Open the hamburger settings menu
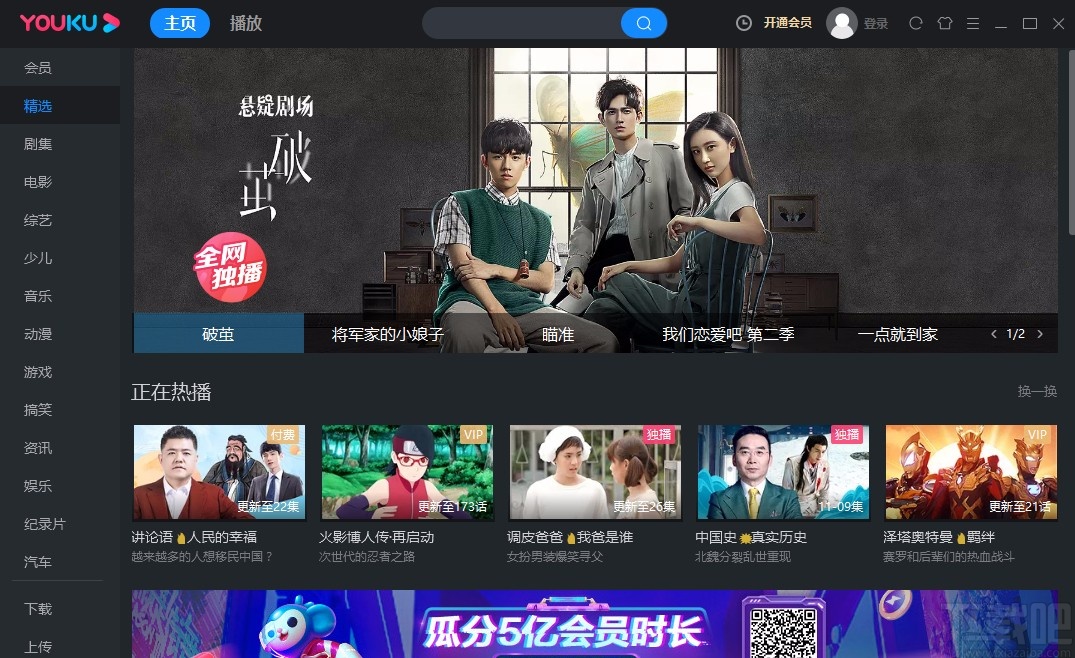Image resolution: width=1075 pixels, height=658 pixels. click(x=972, y=23)
